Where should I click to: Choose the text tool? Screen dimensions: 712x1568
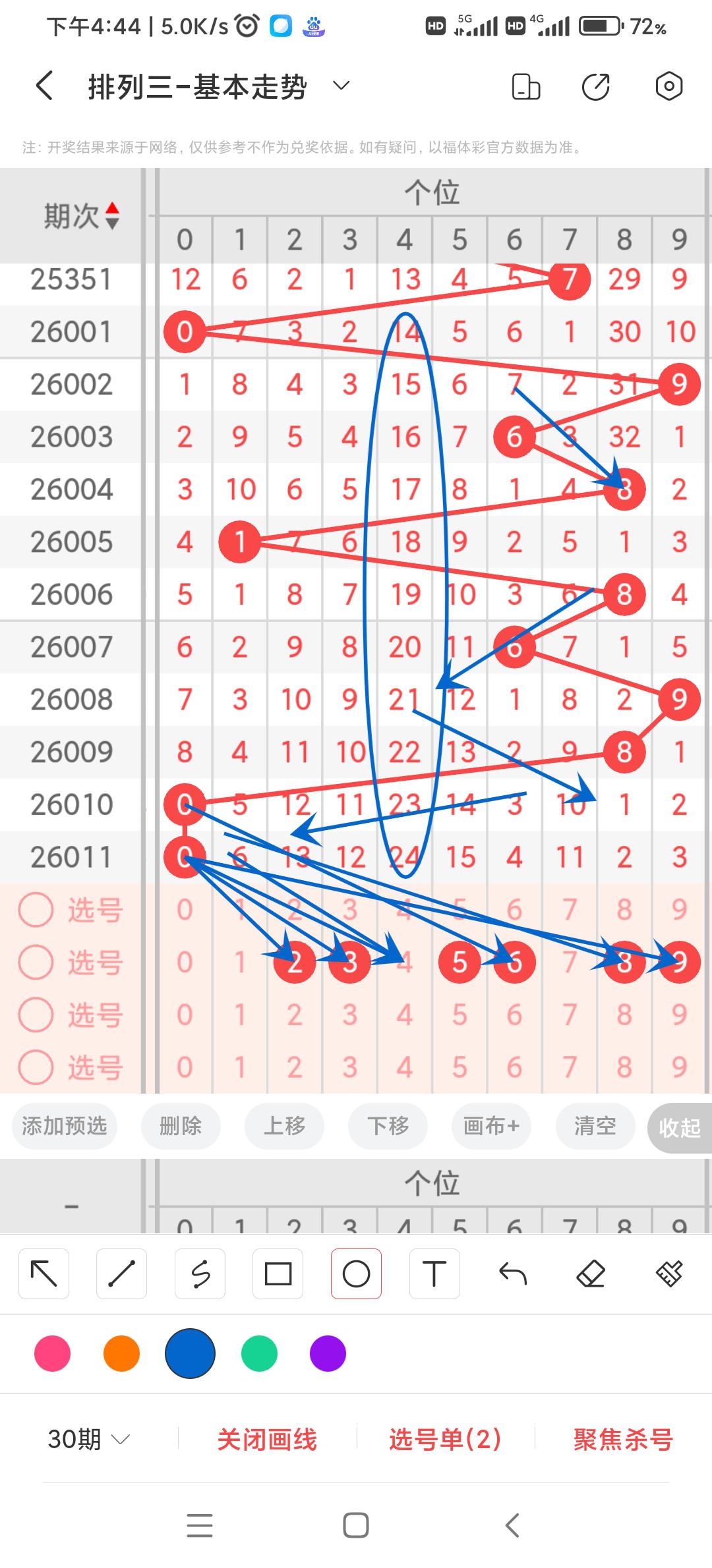click(x=434, y=1274)
